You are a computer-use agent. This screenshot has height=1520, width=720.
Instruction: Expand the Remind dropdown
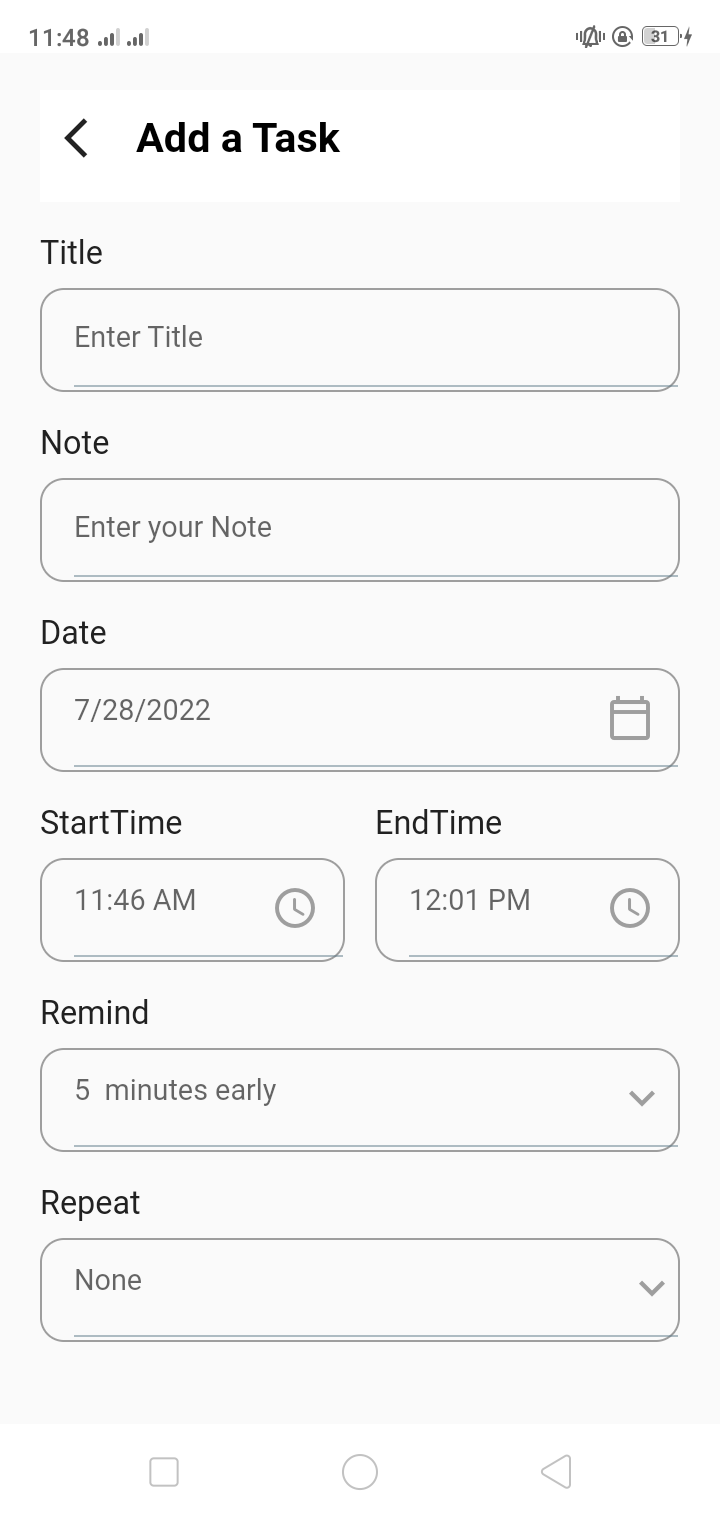(641, 1098)
